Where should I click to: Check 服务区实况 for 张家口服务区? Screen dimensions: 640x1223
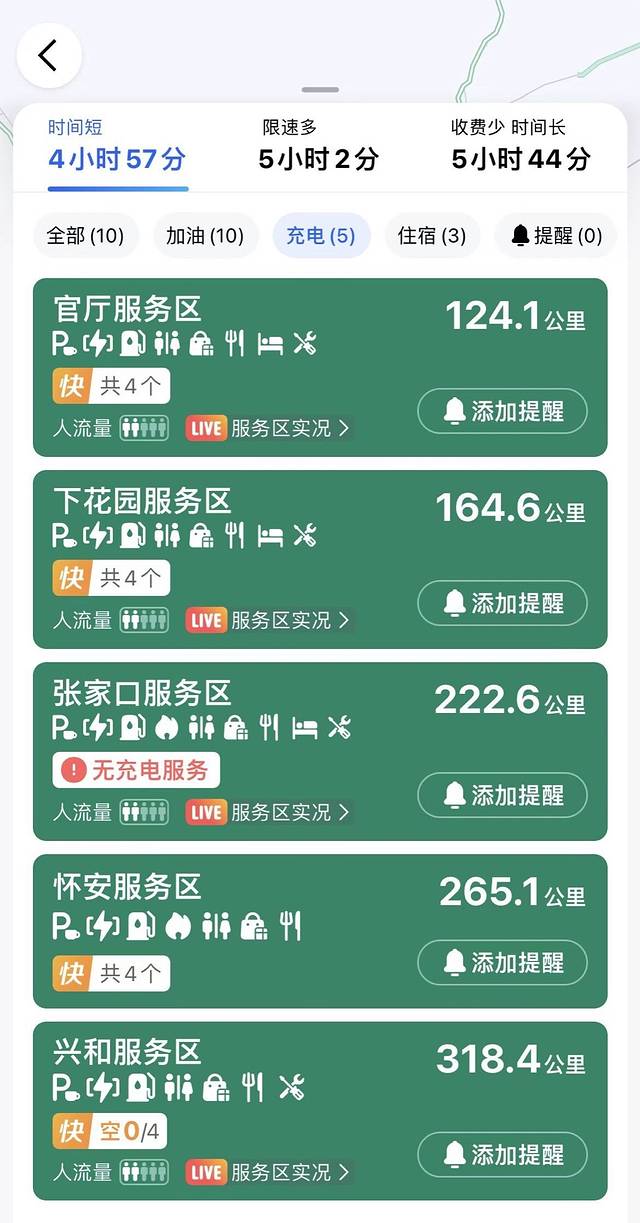point(268,812)
